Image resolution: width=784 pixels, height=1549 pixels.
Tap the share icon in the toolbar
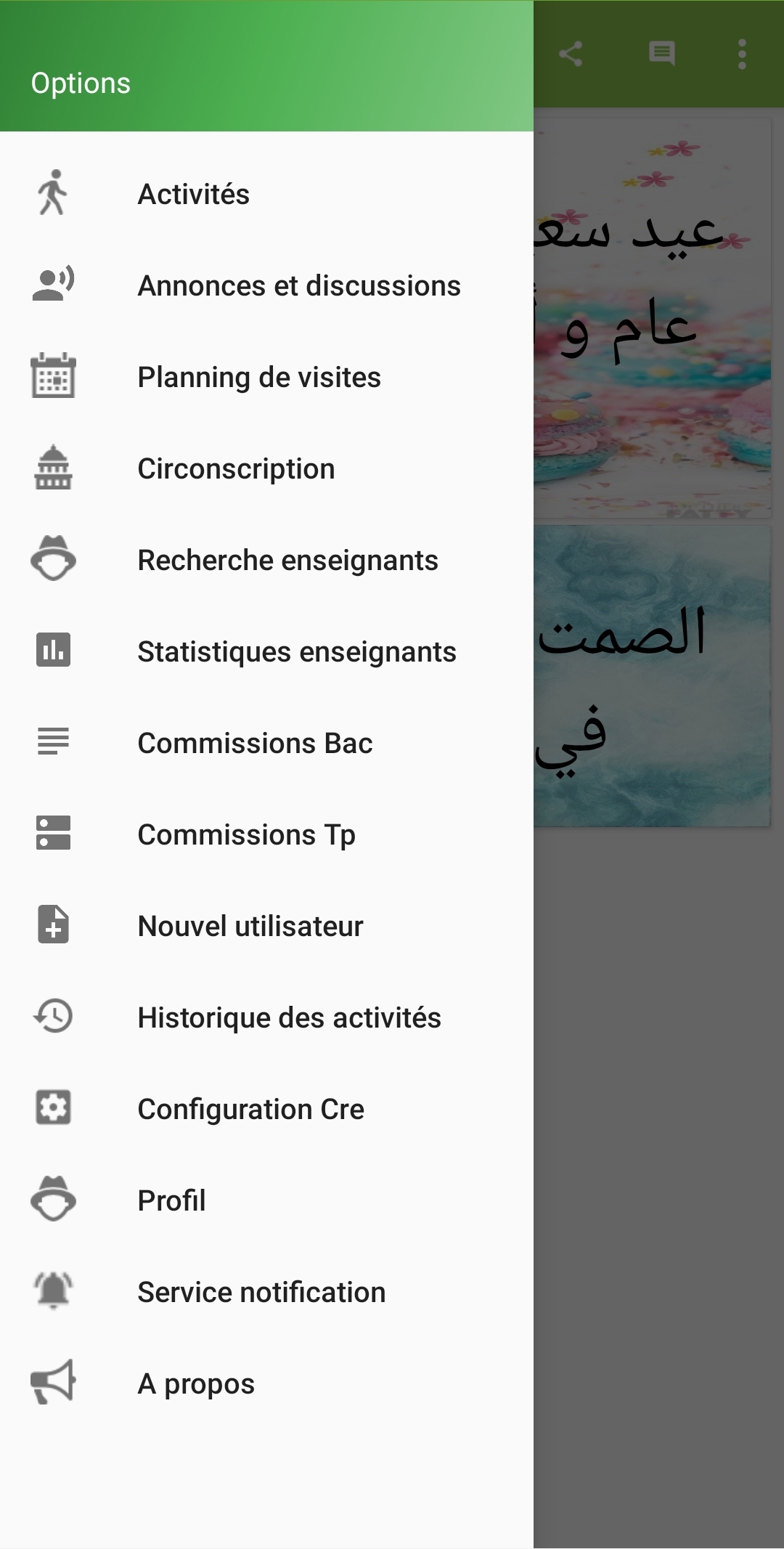pos(571,54)
